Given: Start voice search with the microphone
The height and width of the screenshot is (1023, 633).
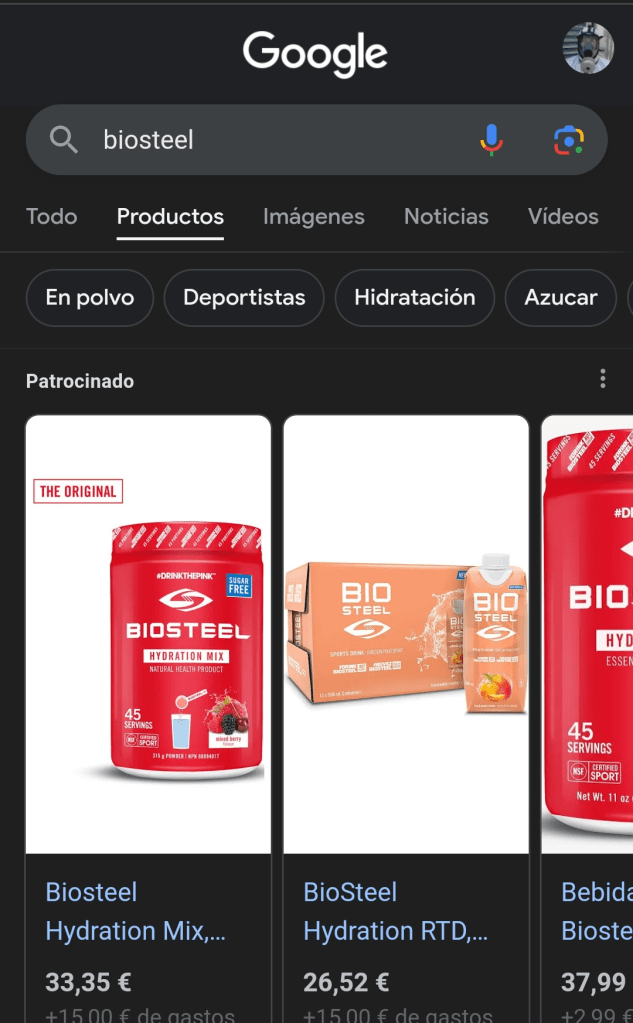Looking at the screenshot, I should point(491,140).
